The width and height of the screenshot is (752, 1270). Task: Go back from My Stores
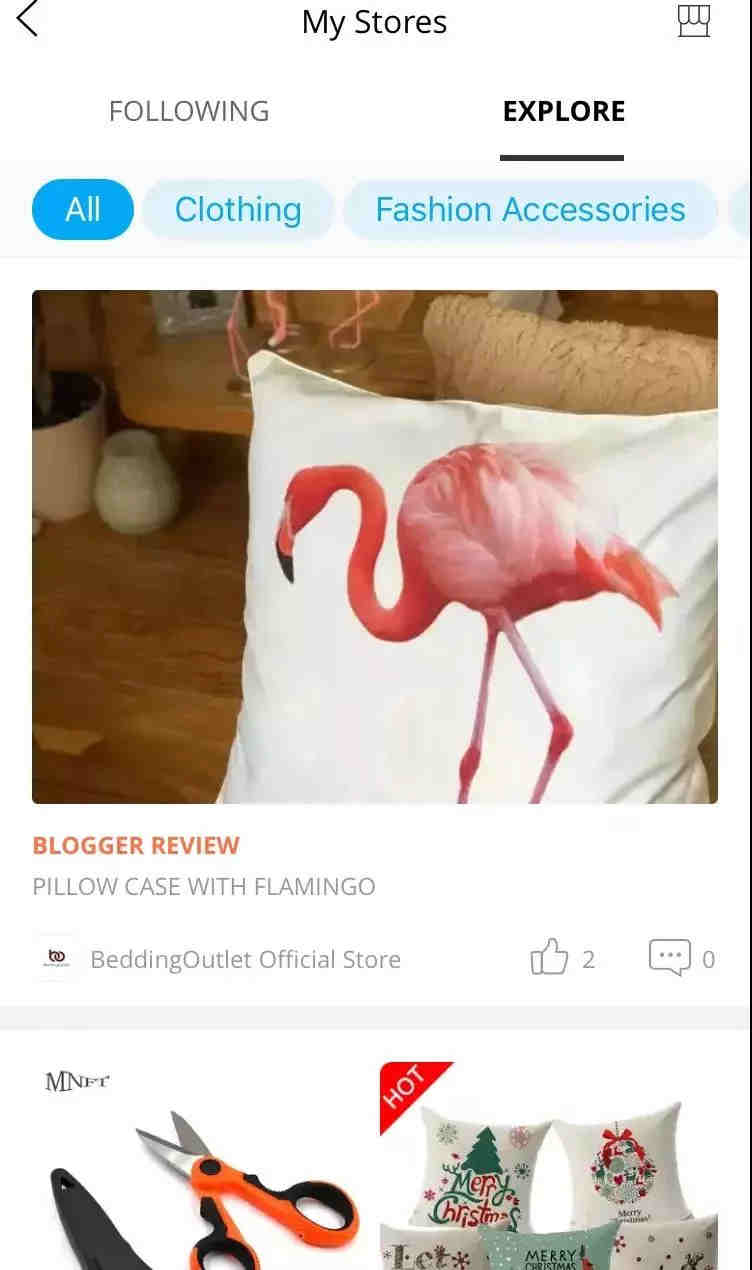point(28,20)
